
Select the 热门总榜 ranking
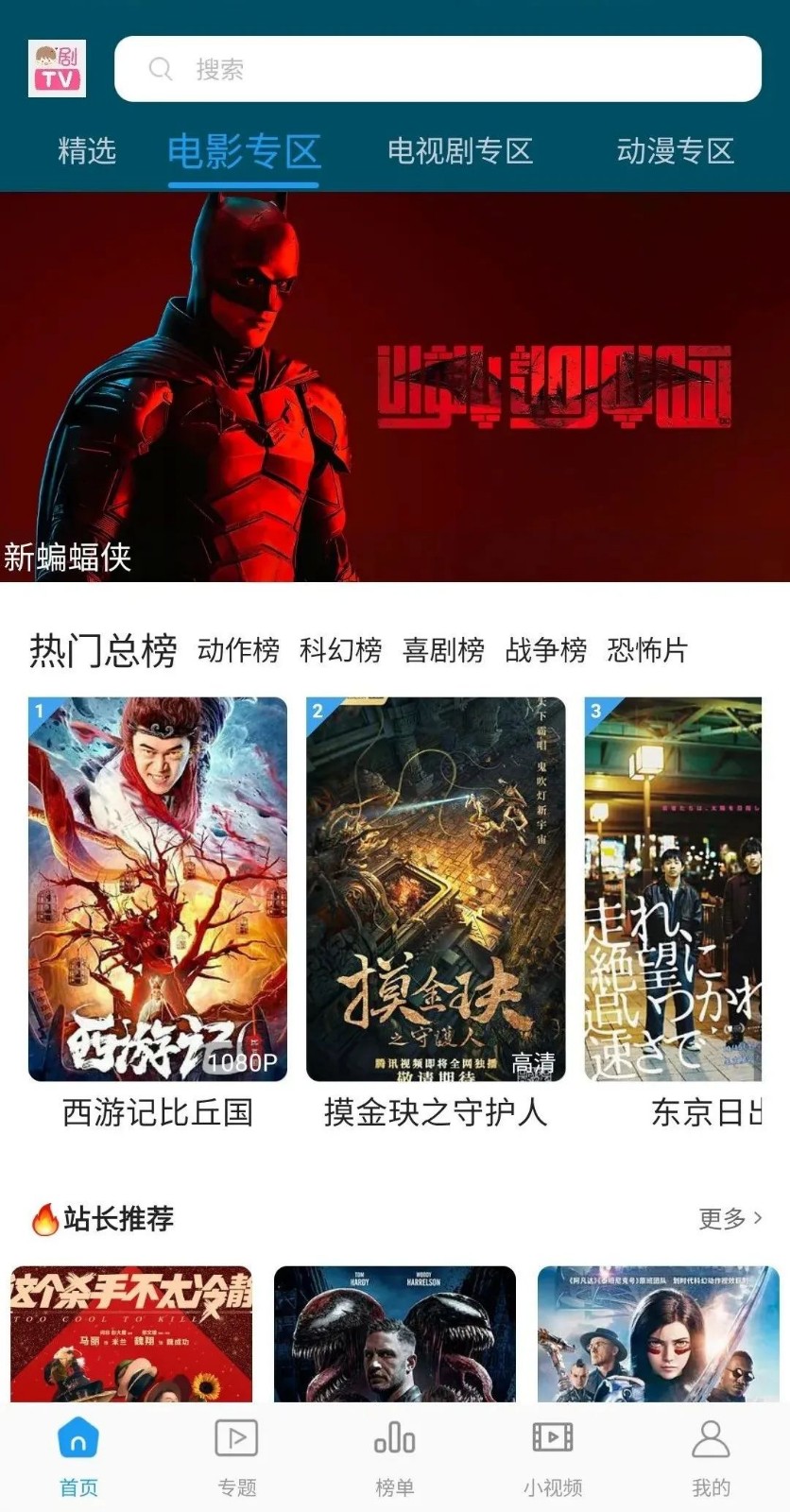[103, 650]
